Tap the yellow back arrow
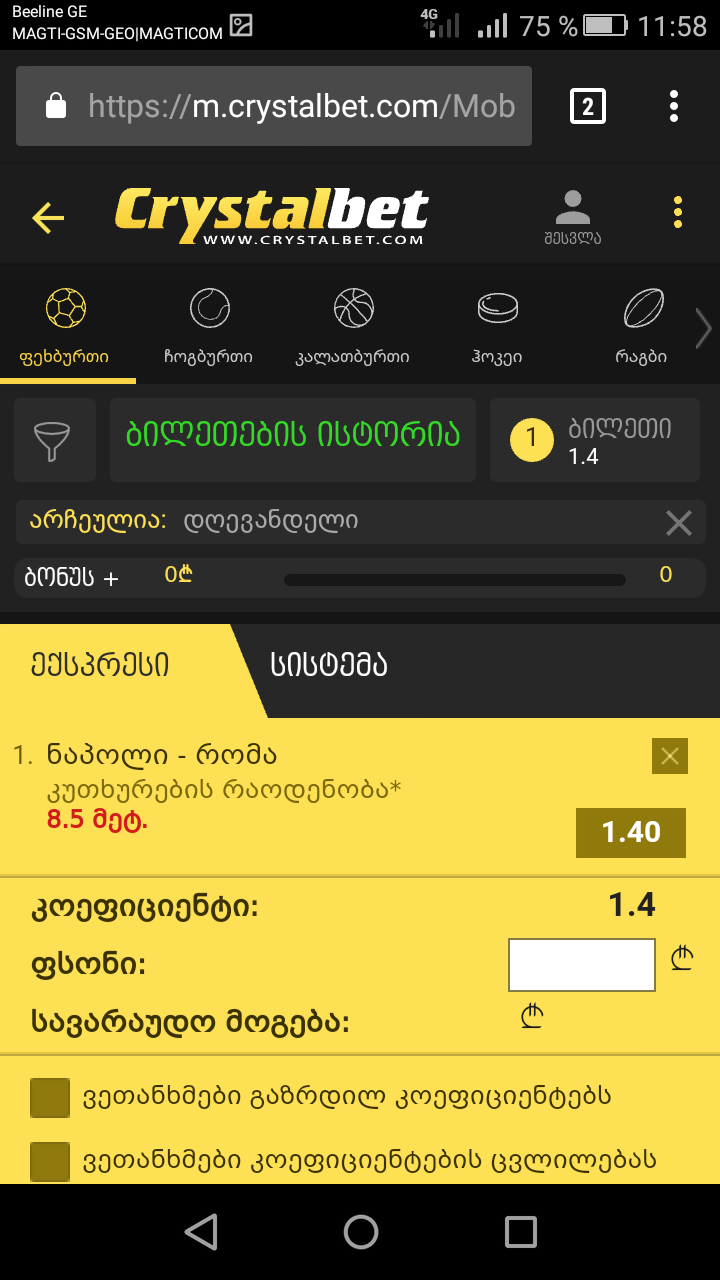Screen dimensions: 720x1280 coord(48,217)
